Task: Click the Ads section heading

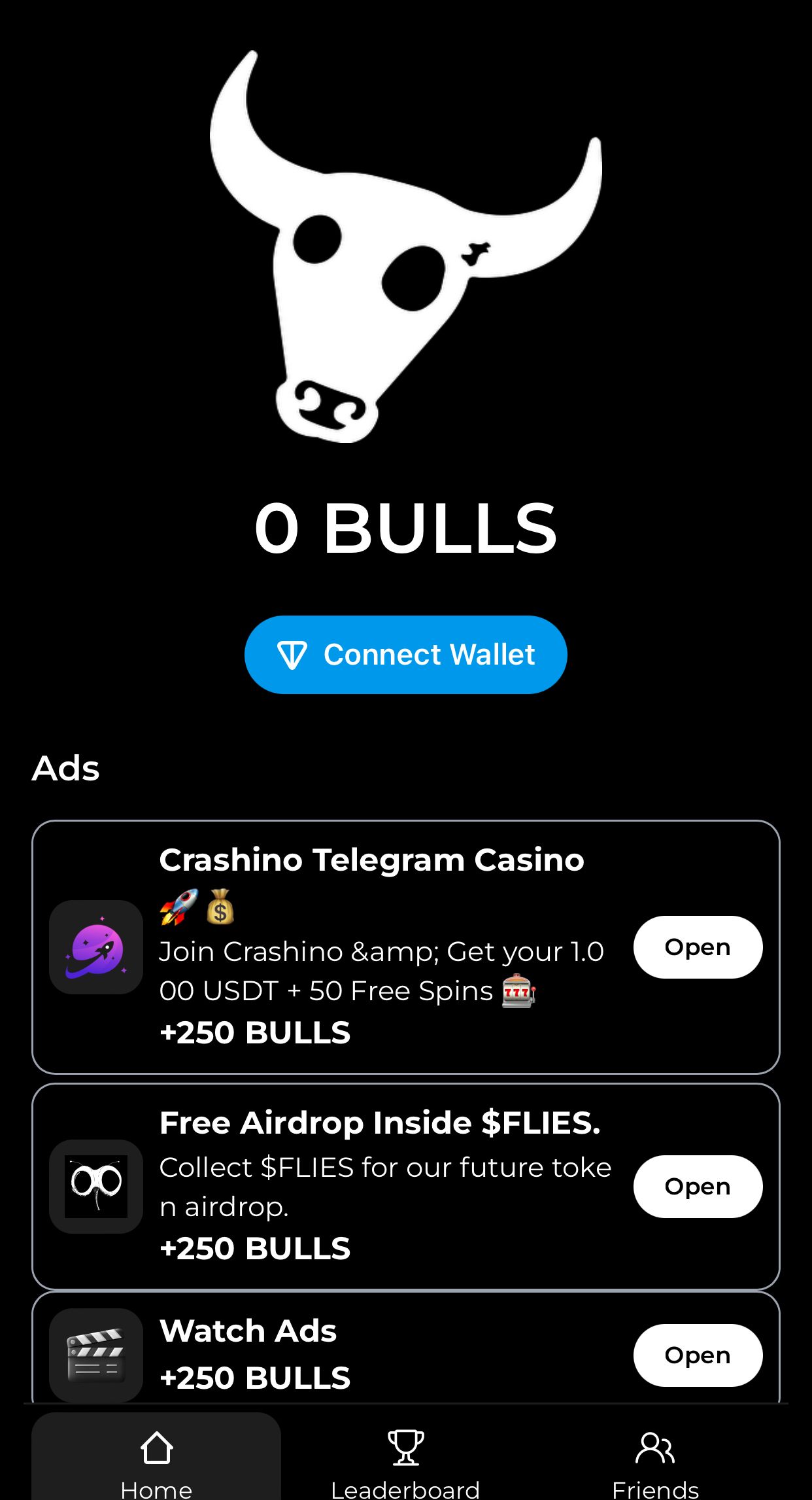Action: (x=65, y=769)
